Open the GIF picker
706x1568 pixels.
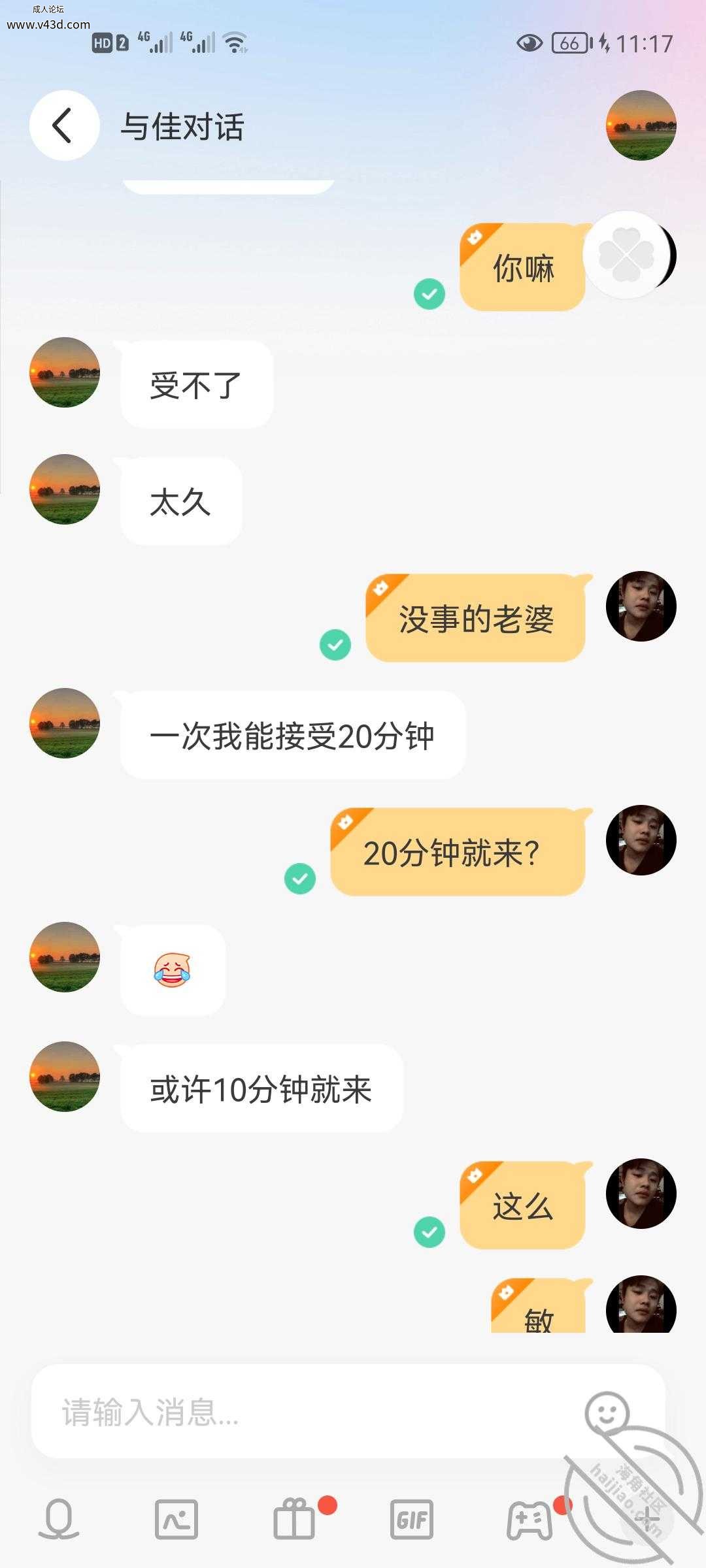[x=412, y=1520]
